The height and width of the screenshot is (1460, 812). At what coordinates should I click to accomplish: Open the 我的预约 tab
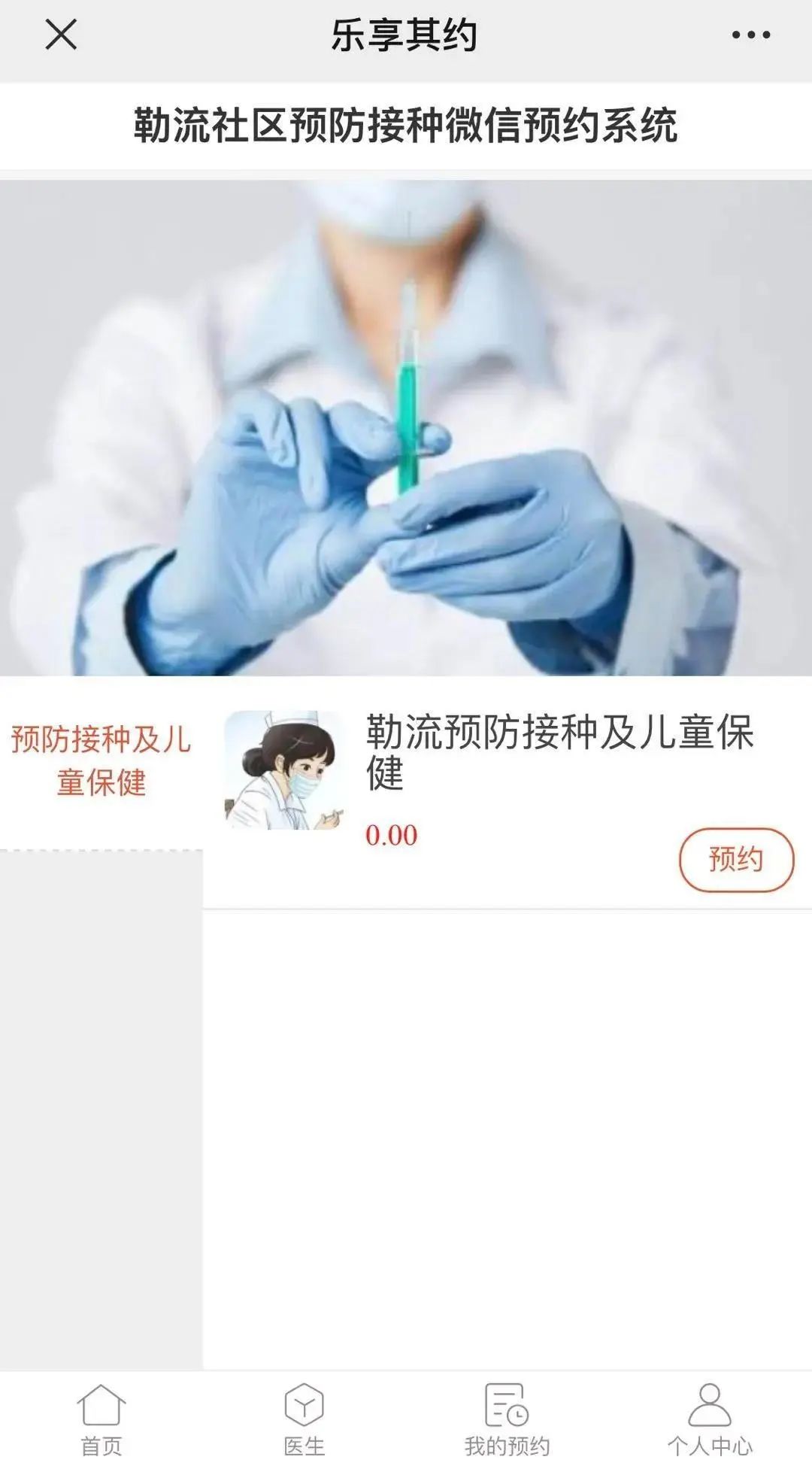tap(507, 1417)
